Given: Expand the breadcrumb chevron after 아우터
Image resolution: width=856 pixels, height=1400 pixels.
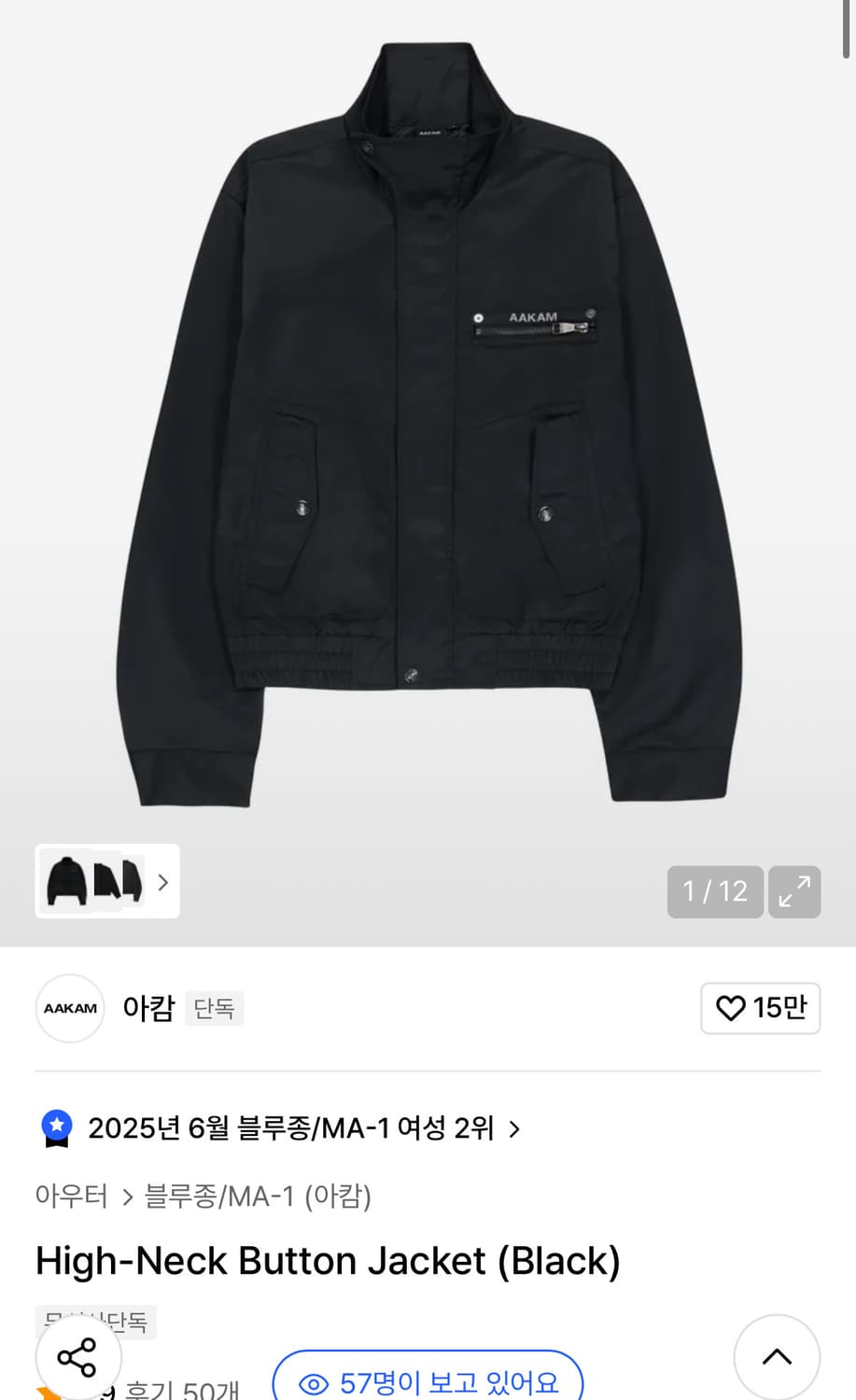Looking at the screenshot, I should 126,1197.
